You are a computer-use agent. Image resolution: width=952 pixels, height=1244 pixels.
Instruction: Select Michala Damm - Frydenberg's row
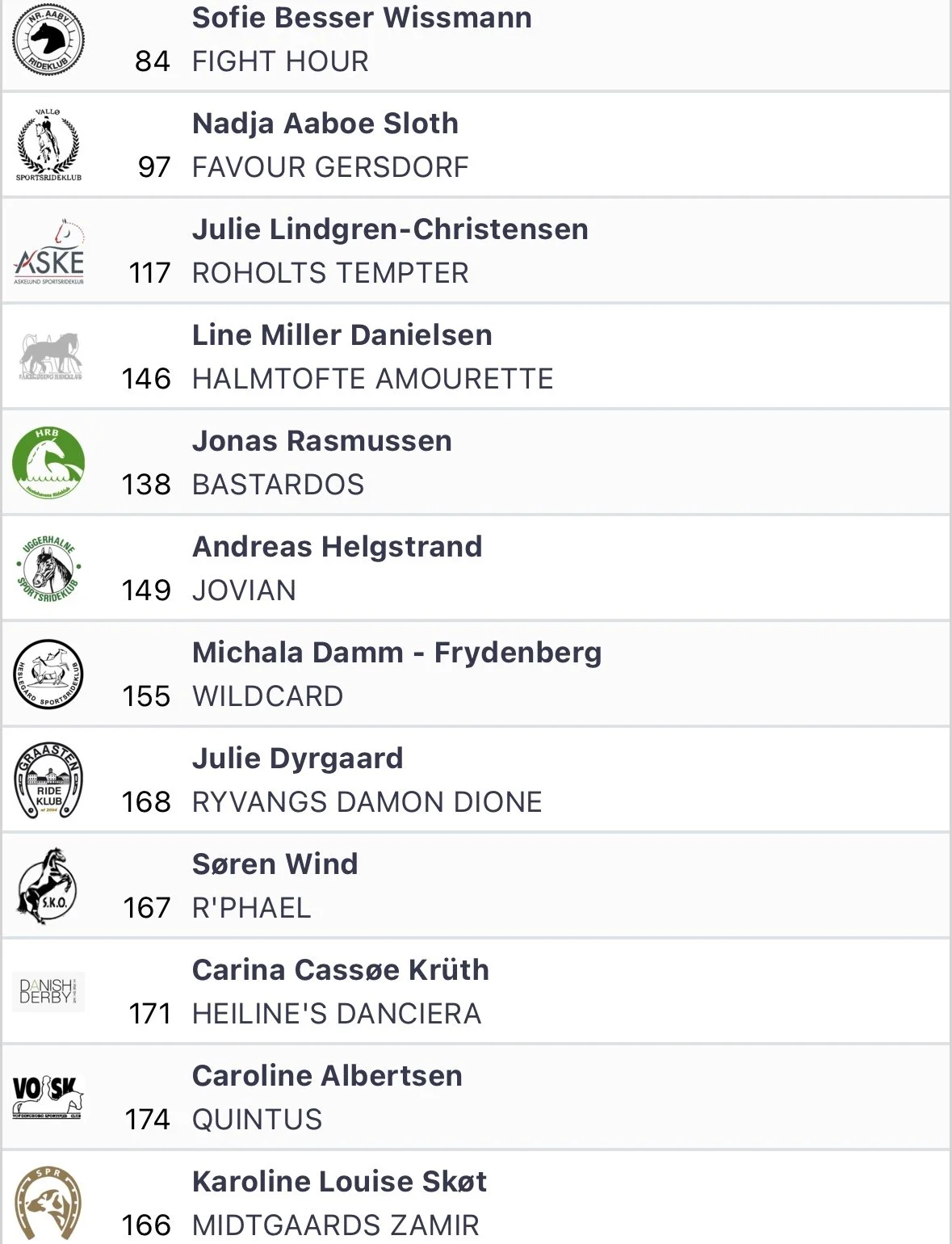click(x=476, y=674)
